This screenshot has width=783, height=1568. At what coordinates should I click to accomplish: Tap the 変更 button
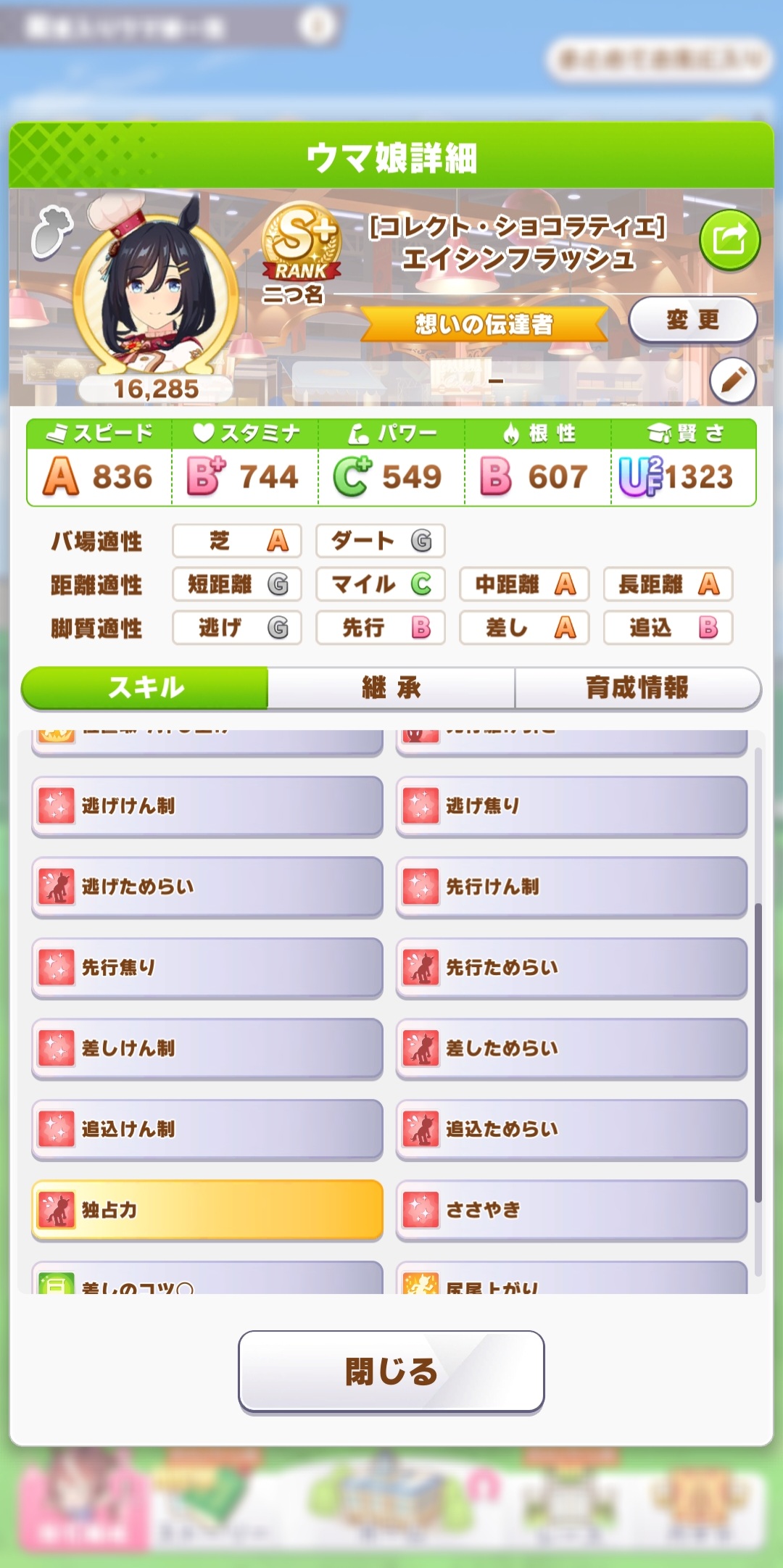click(692, 320)
